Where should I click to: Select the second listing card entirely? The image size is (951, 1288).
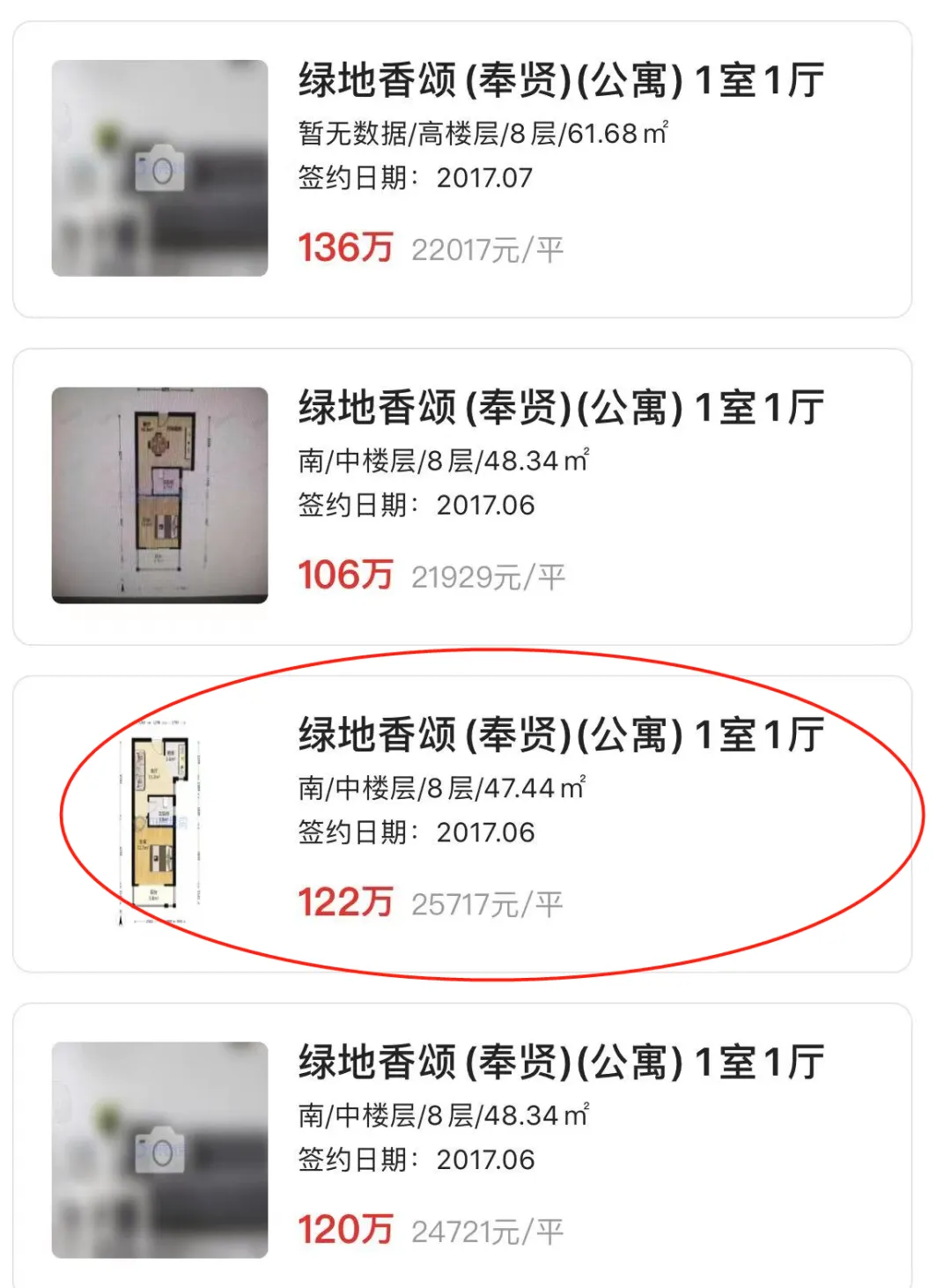coord(475,490)
